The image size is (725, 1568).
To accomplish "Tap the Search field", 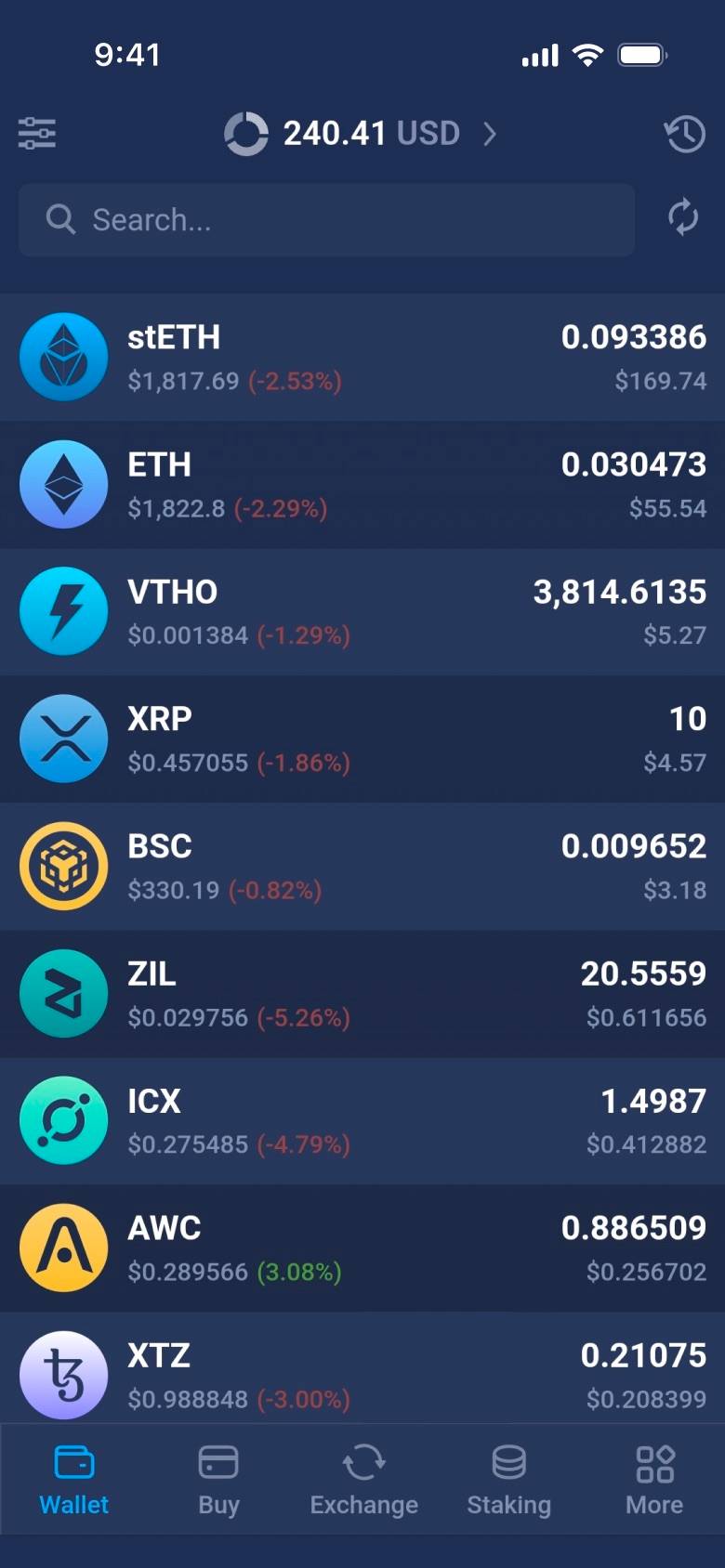I will click(326, 220).
